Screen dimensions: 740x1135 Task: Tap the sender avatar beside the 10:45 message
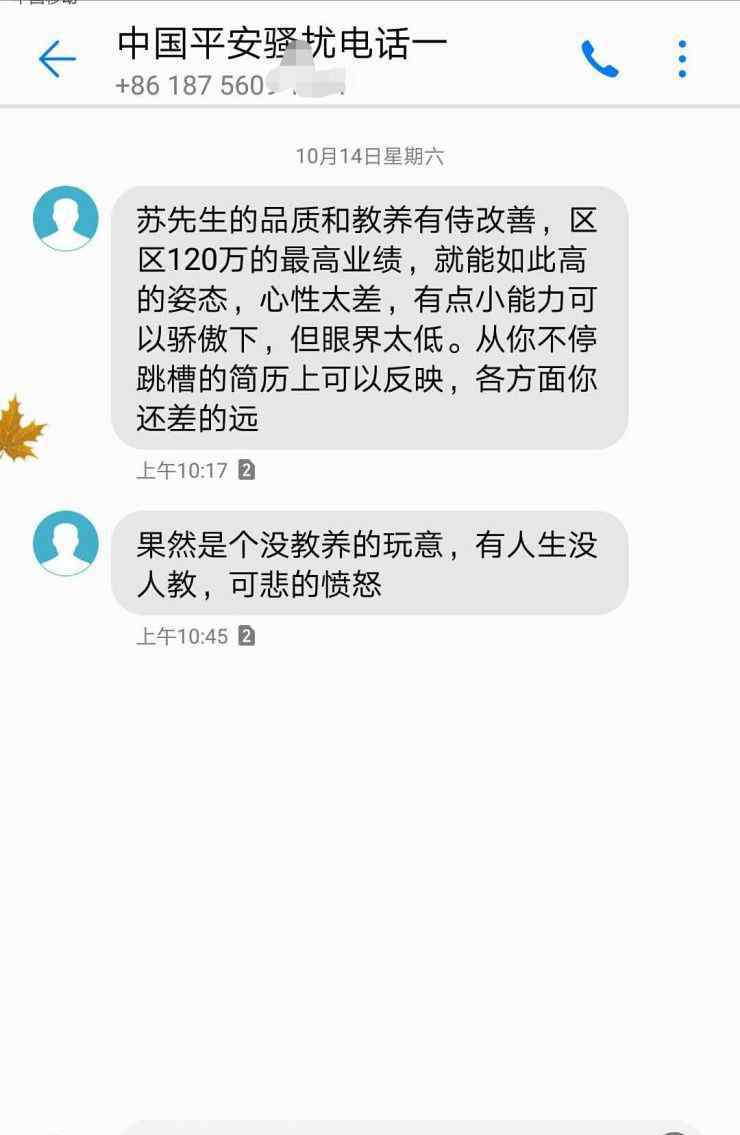click(66, 543)
